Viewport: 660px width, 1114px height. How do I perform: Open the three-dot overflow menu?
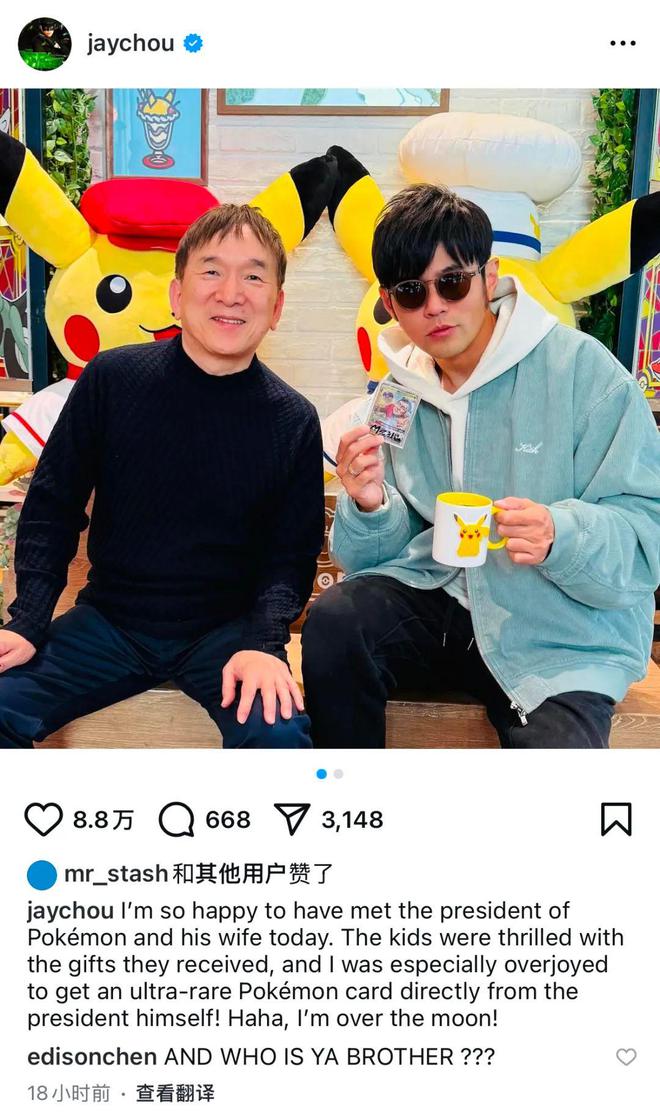(x=622, y=44)
